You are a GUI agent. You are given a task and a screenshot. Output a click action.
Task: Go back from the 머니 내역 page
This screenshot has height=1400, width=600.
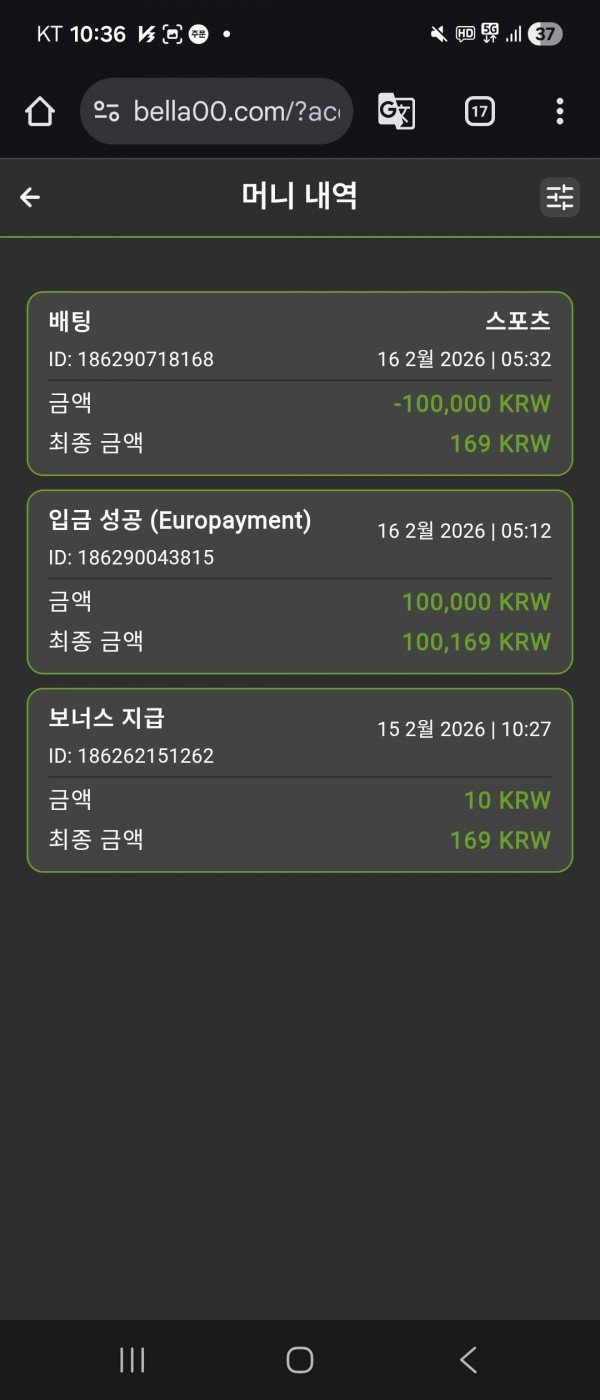click(30, 197)
